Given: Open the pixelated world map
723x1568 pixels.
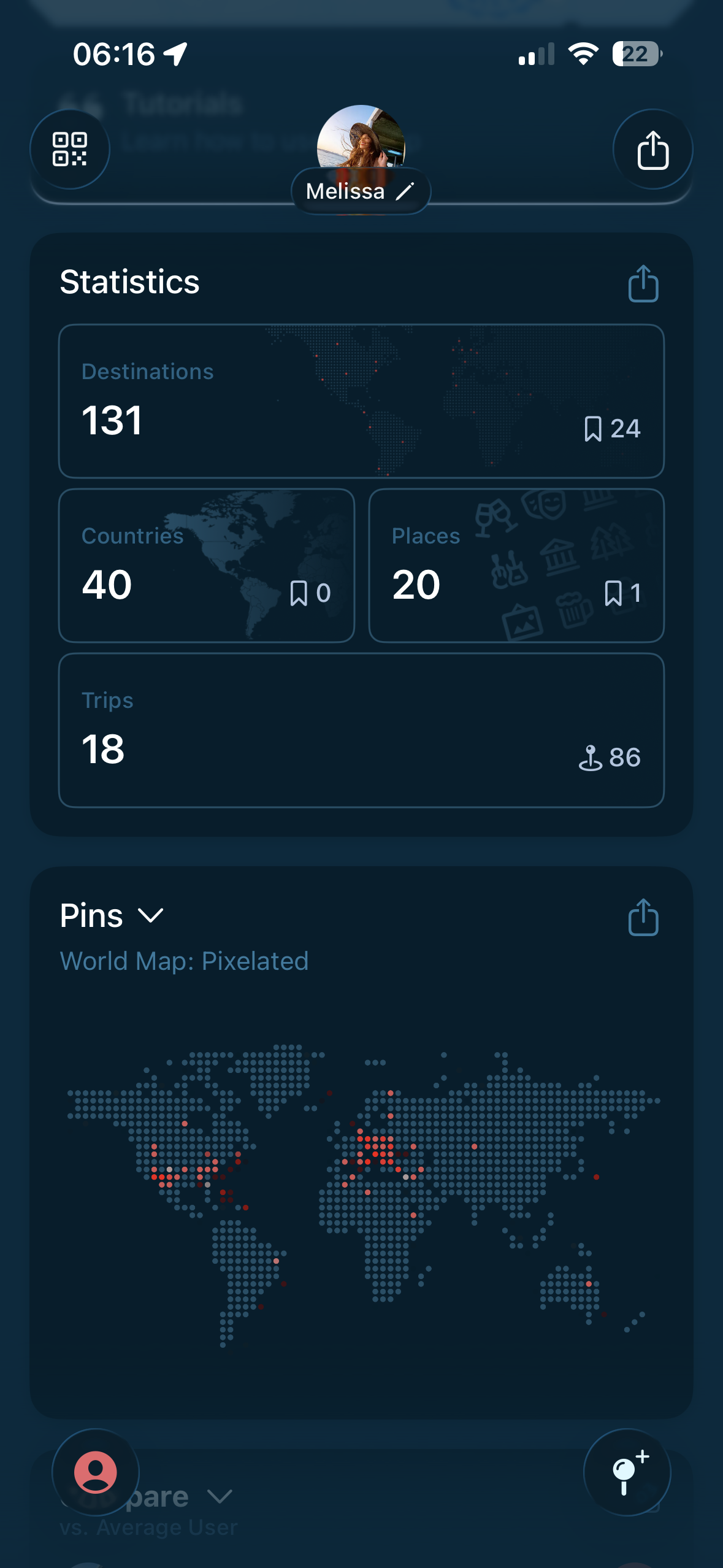Looking at the screenshot, I should pyautogui.click(x=363, y=1195).
